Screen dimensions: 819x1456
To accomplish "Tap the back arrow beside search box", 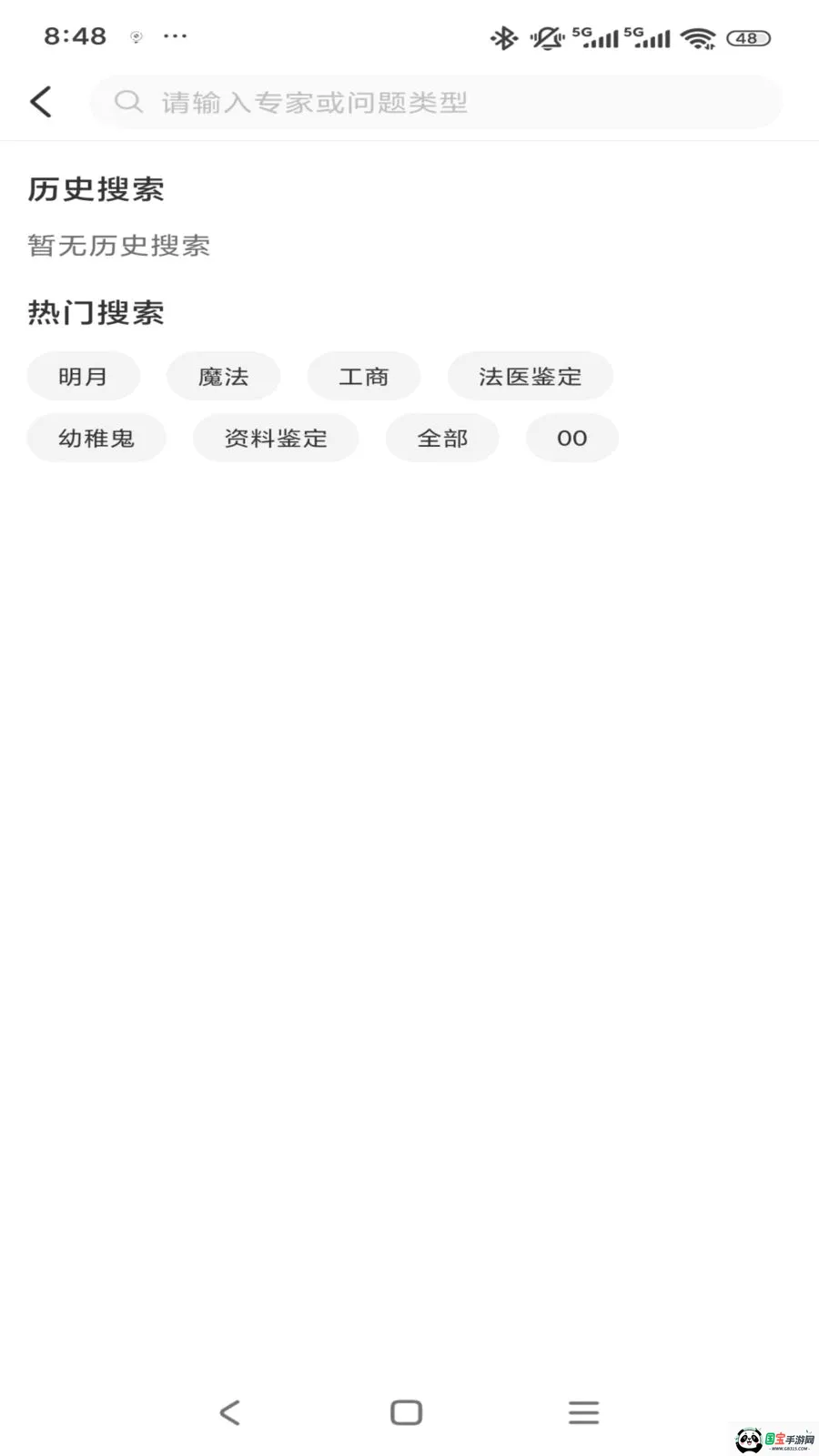I will pyautogui.click(x=41, y=102).
